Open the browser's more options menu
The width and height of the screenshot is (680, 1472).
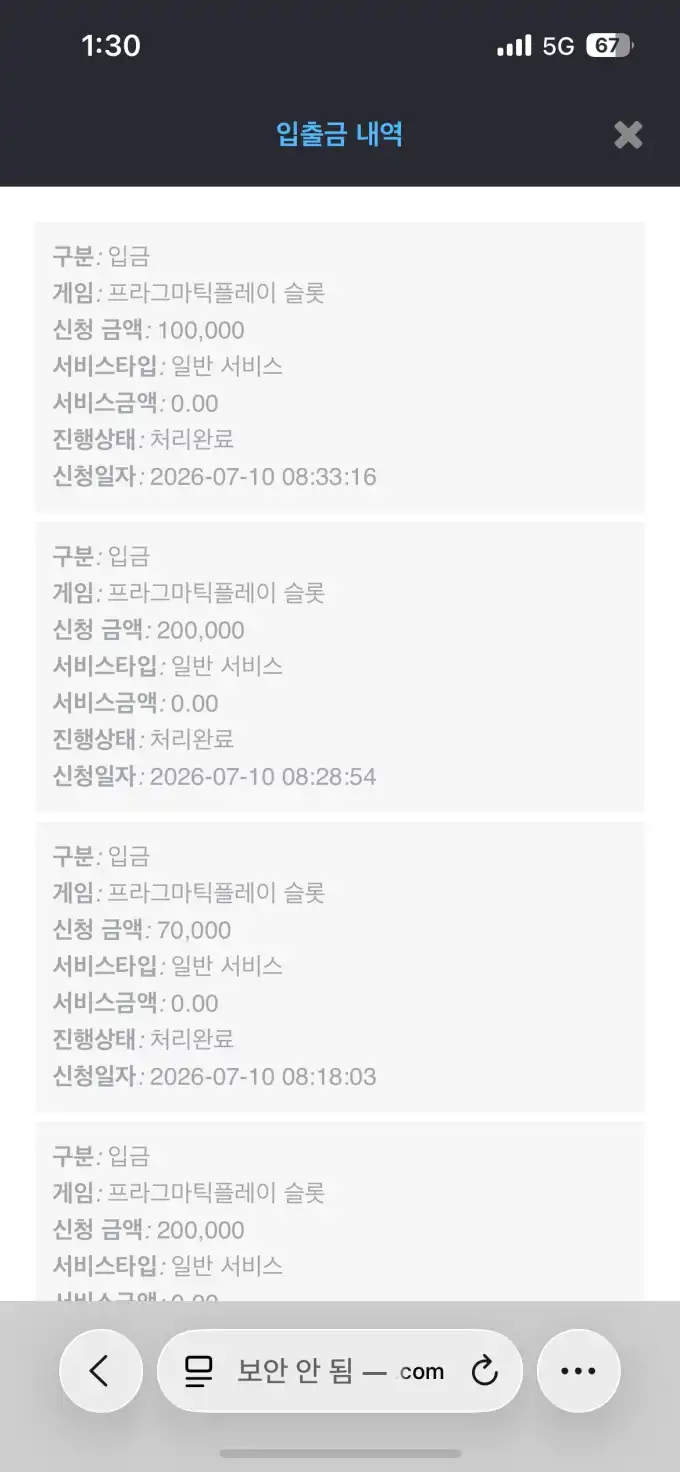click(578, 1371)
